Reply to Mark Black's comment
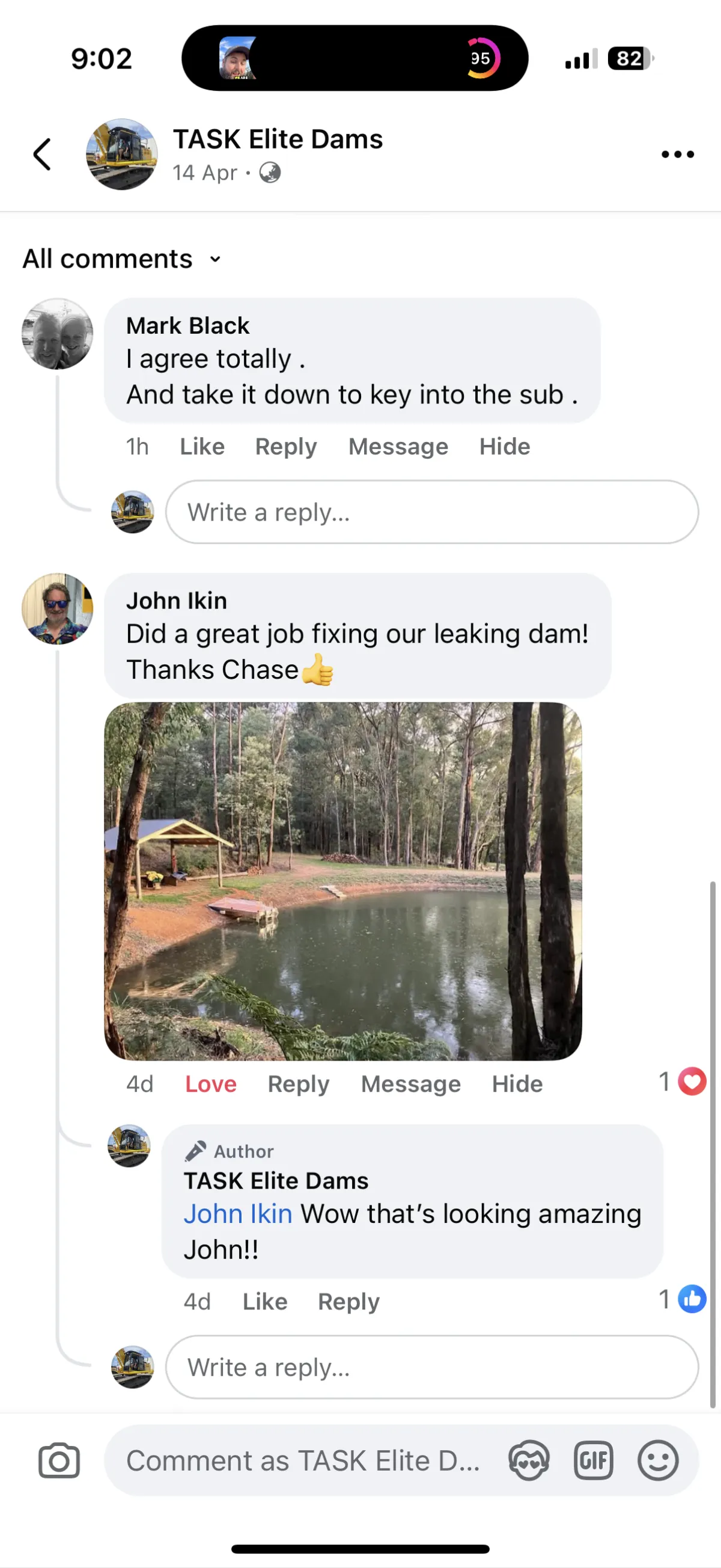Viewport: 721px width, 1568px height. (x=286, y=447)
